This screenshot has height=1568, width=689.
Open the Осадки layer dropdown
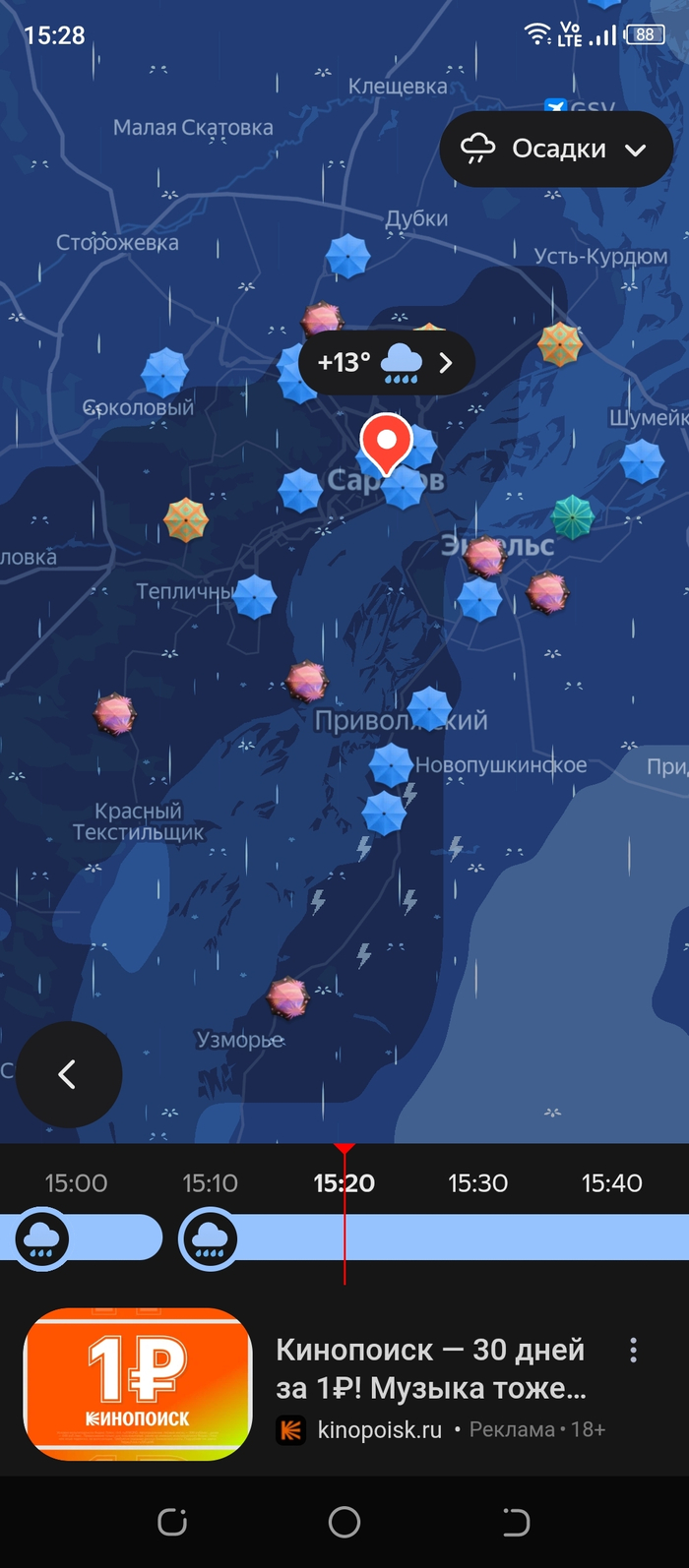(x=556, y=150)
